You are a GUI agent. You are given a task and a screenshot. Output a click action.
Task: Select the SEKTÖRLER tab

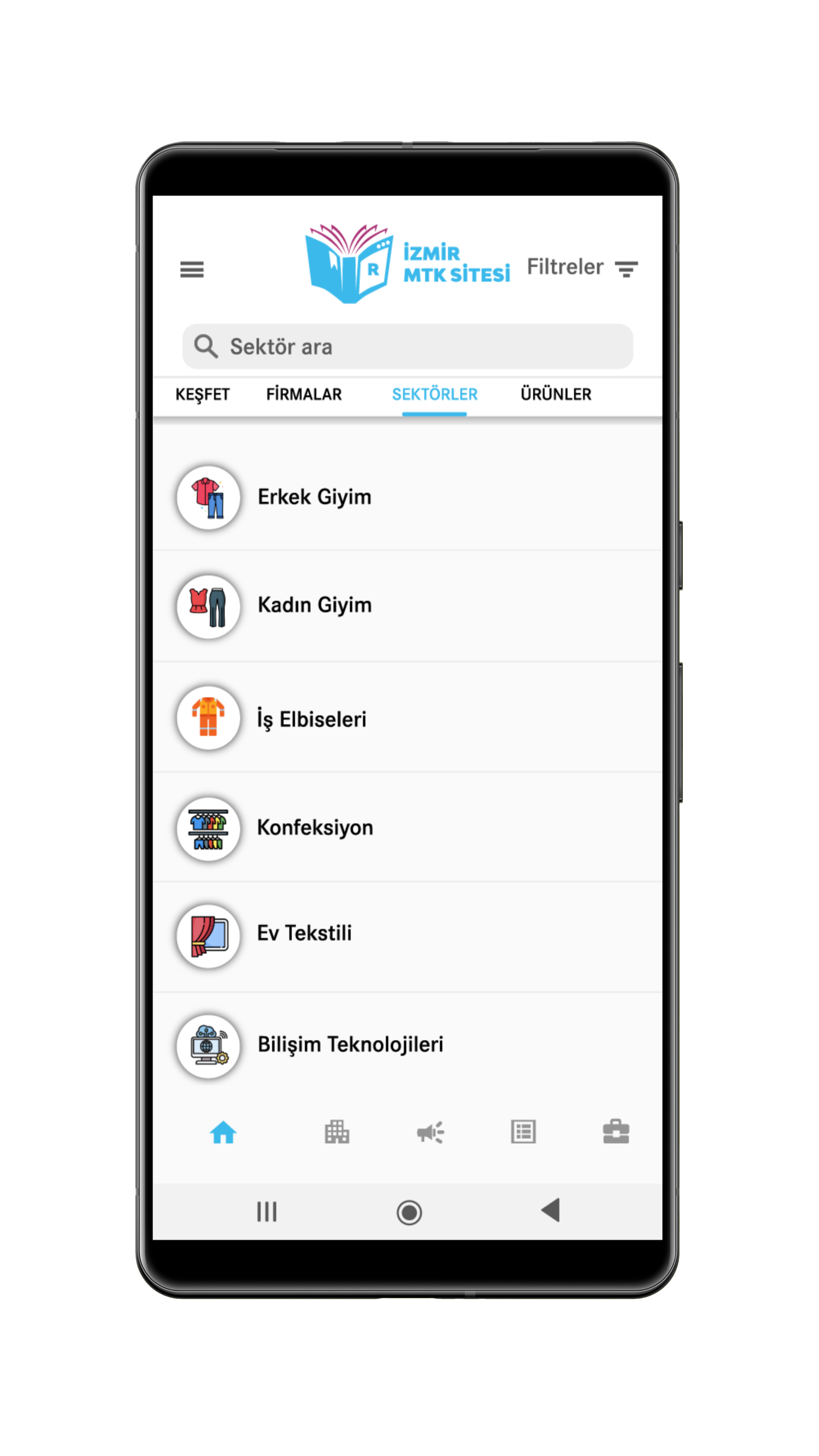(x=434, y=395)
